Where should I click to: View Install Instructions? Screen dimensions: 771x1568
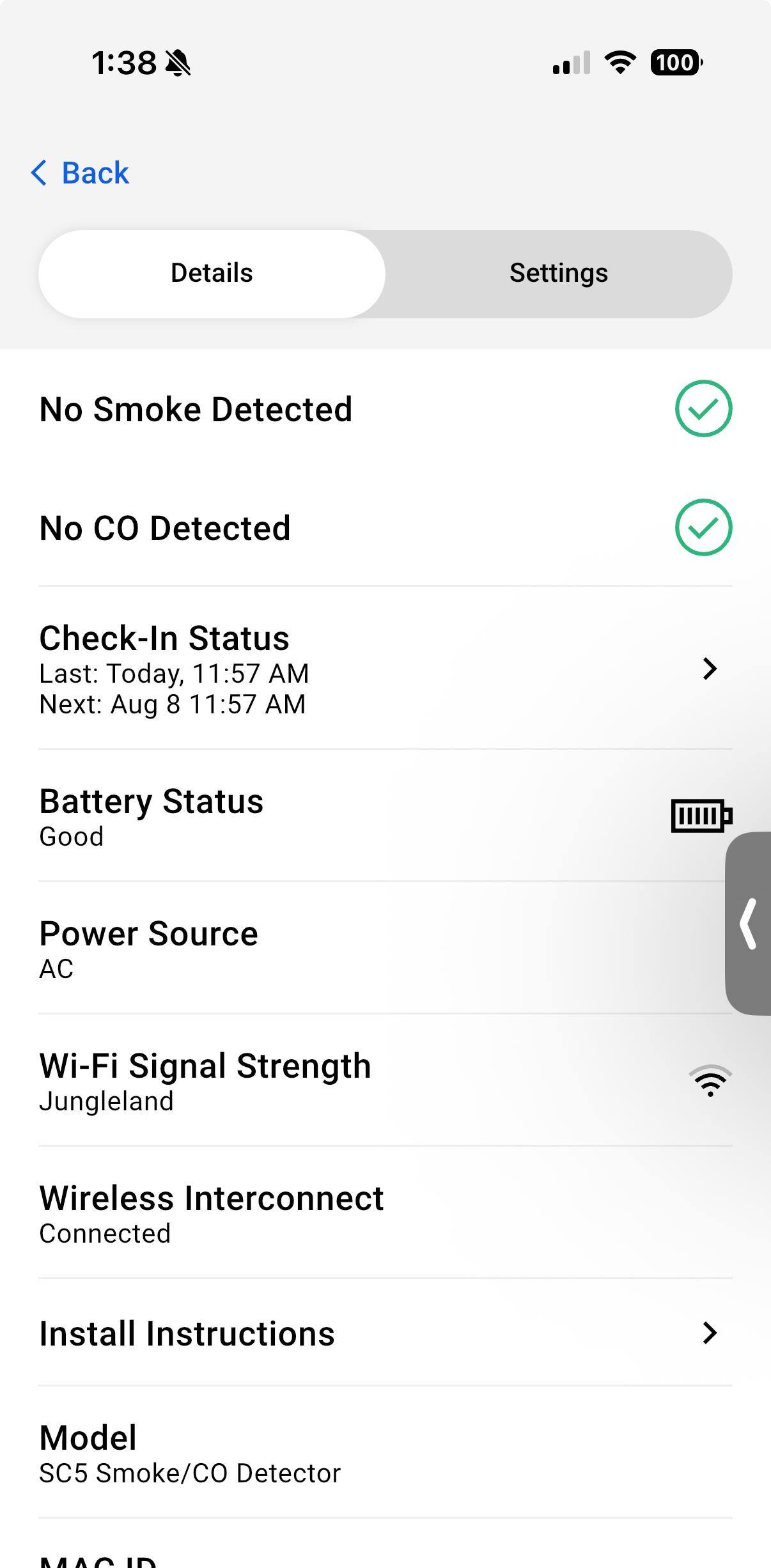pyautogui.click(x=385, y=1333)
